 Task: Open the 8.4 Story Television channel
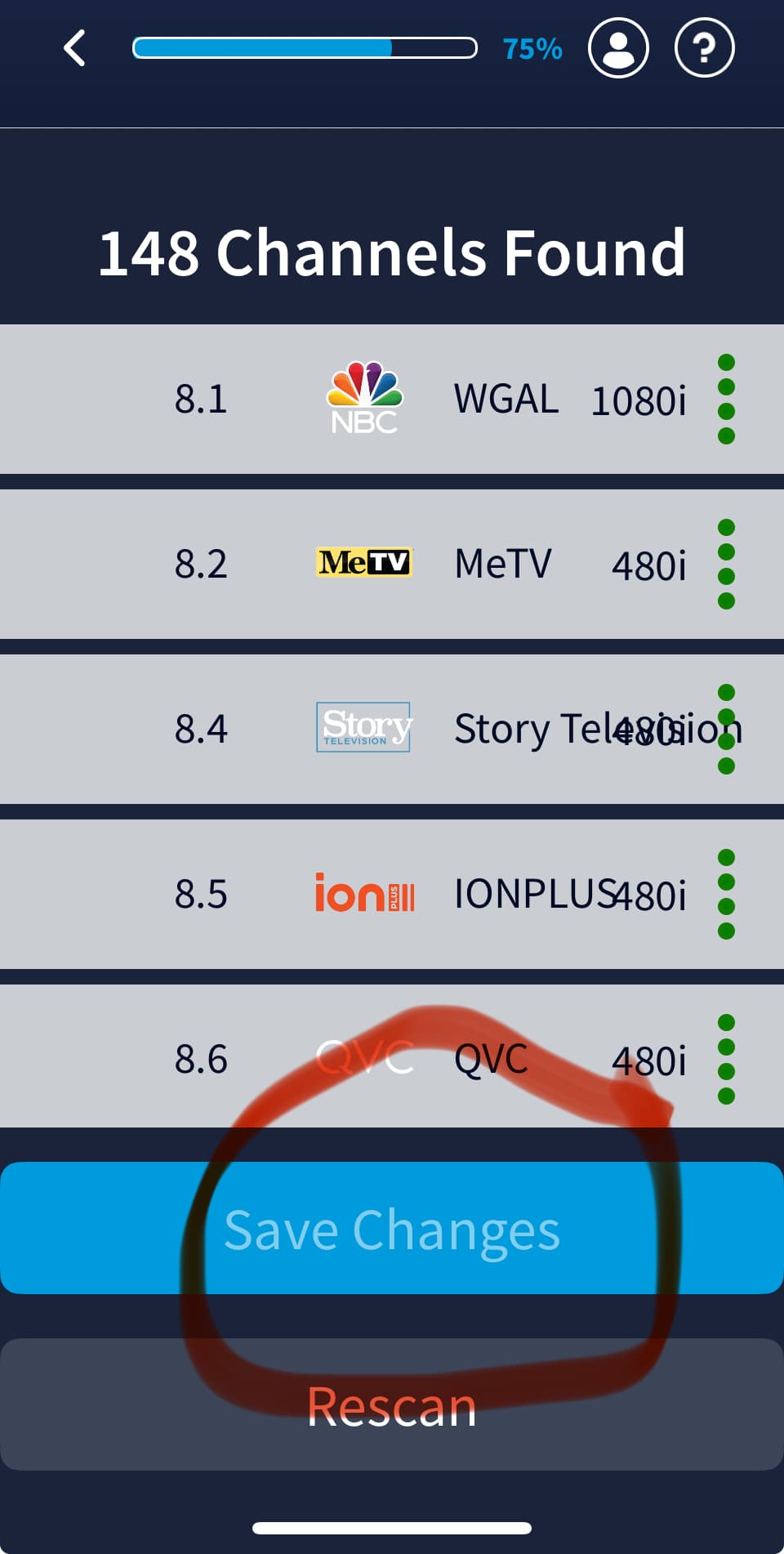(392, 729)
